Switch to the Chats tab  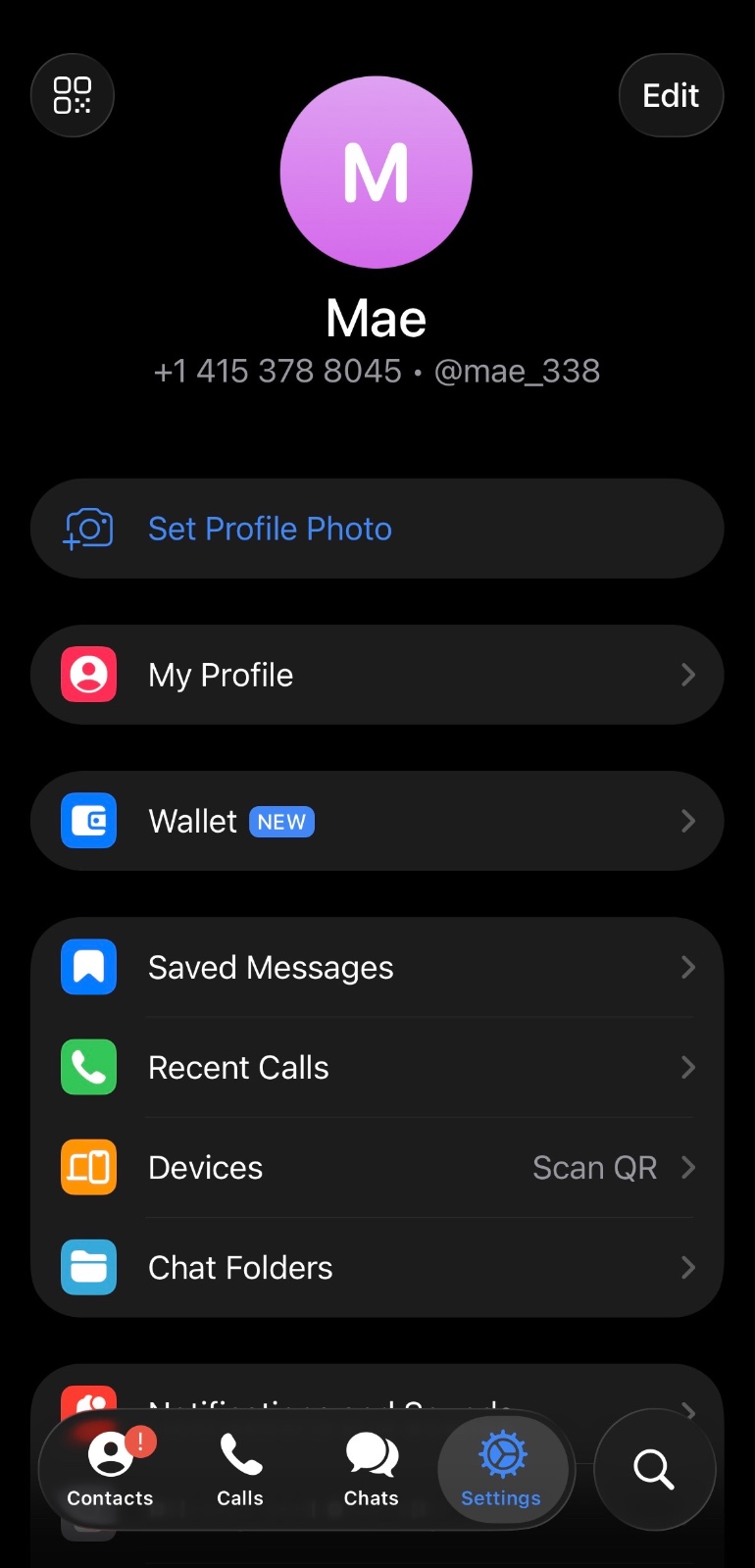[x=372, y=1469]
